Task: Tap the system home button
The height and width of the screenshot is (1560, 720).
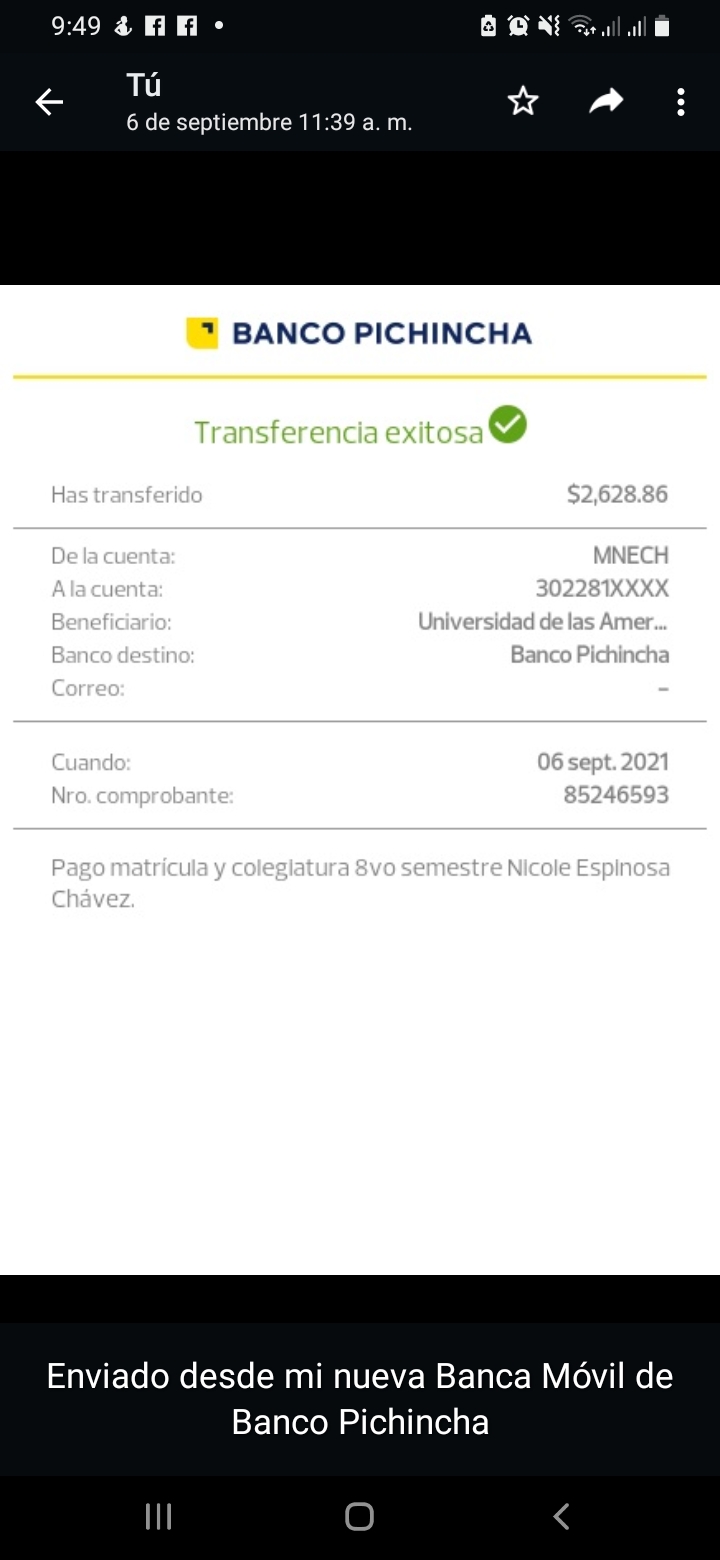Action: pos(359,1517)
